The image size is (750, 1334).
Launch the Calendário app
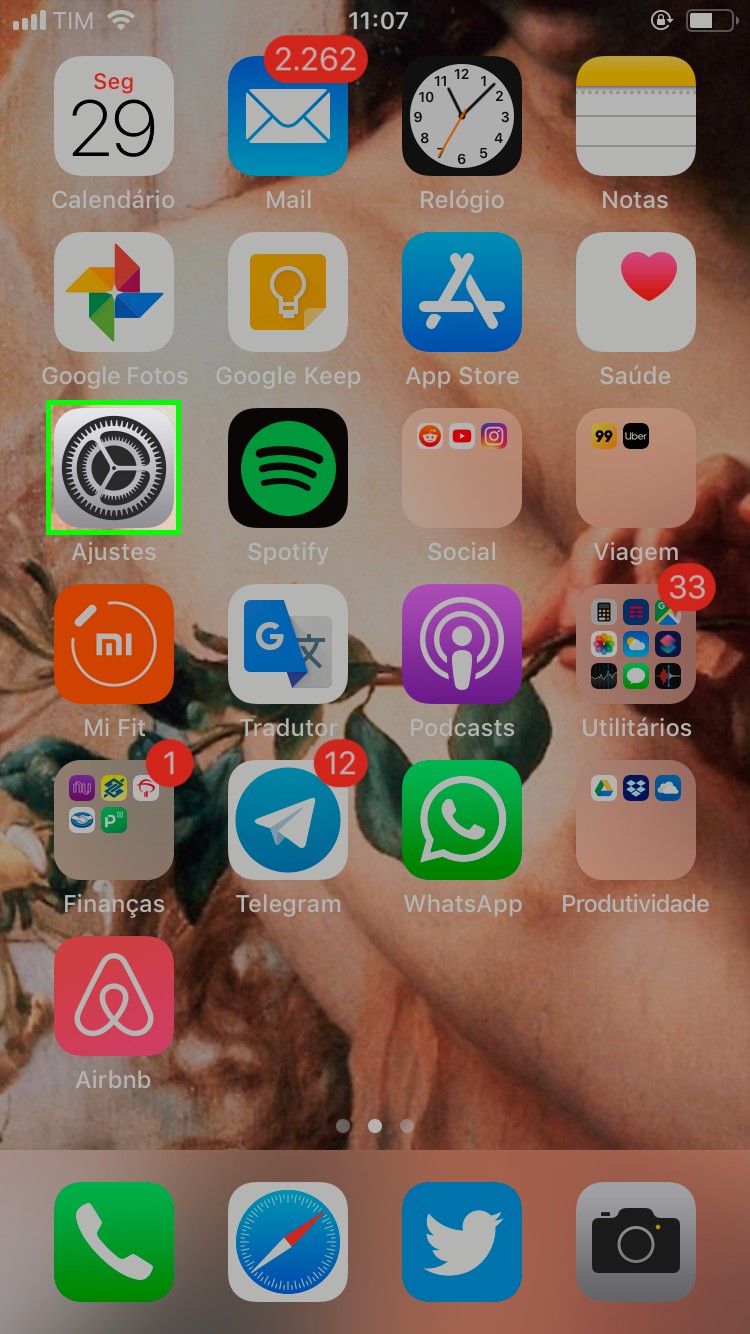[x=113, y=116]
